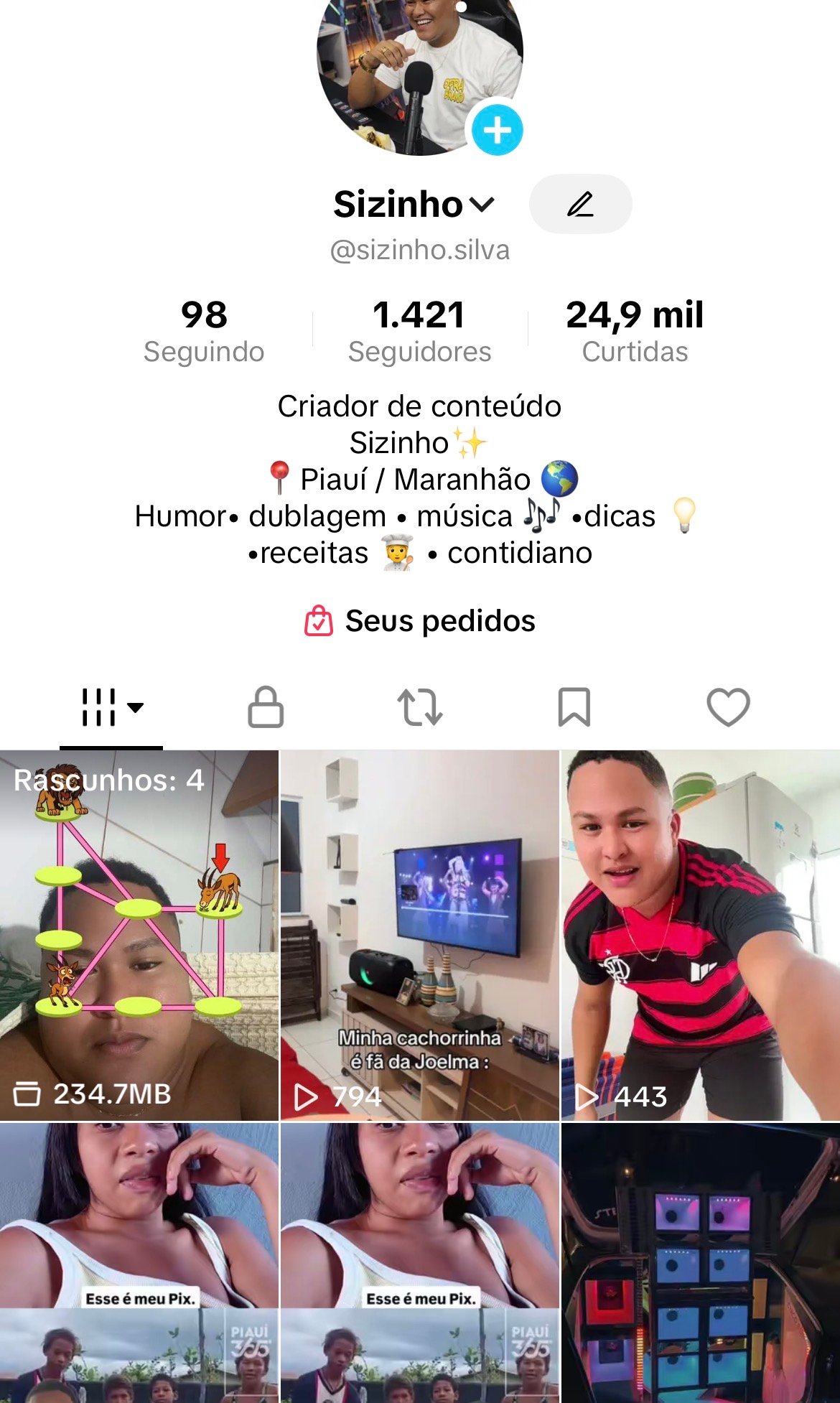Image resolution: width=840 pixels, height=1403 pixels.
Task: Open Seus pedidos orders
Action: tap(420, 621)
